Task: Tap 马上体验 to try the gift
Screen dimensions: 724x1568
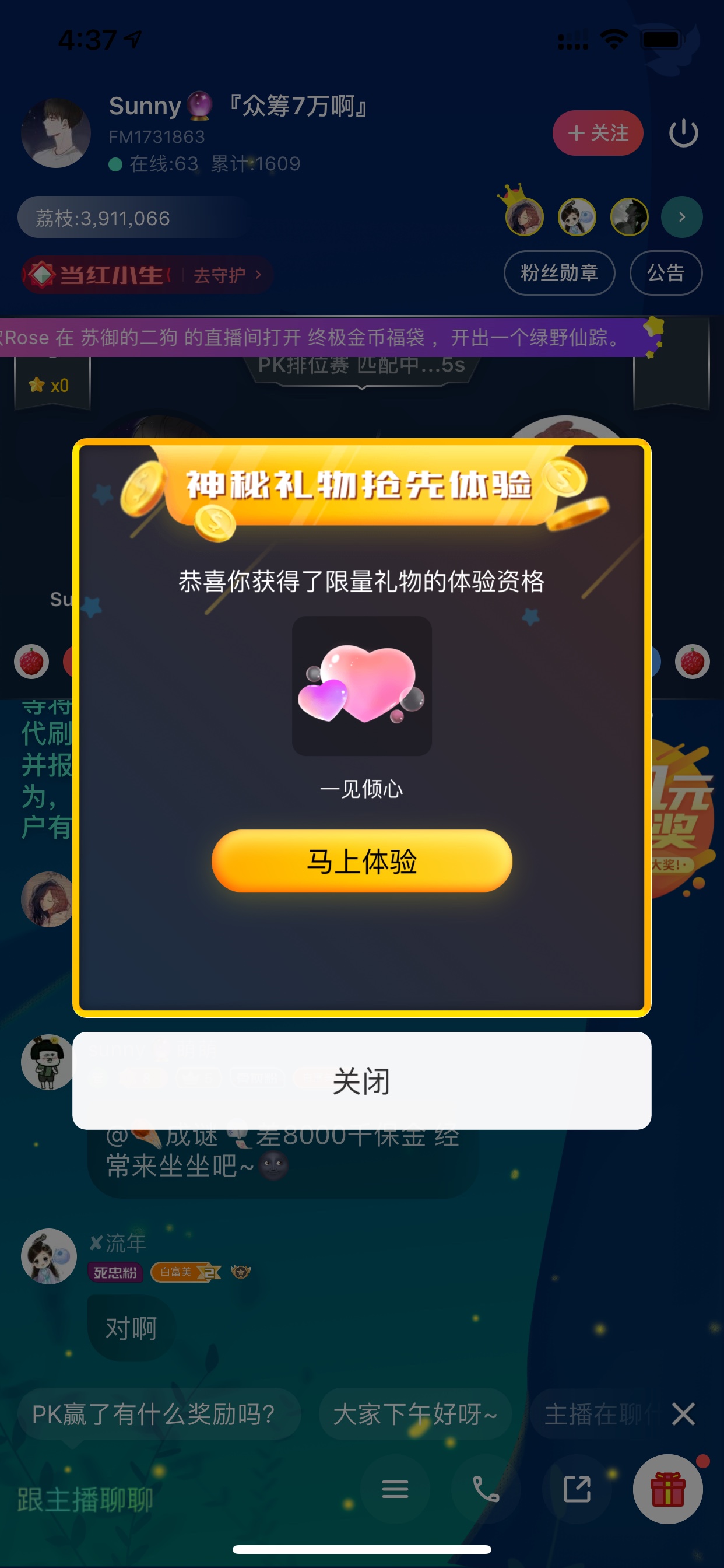Action: coord(361,860)
